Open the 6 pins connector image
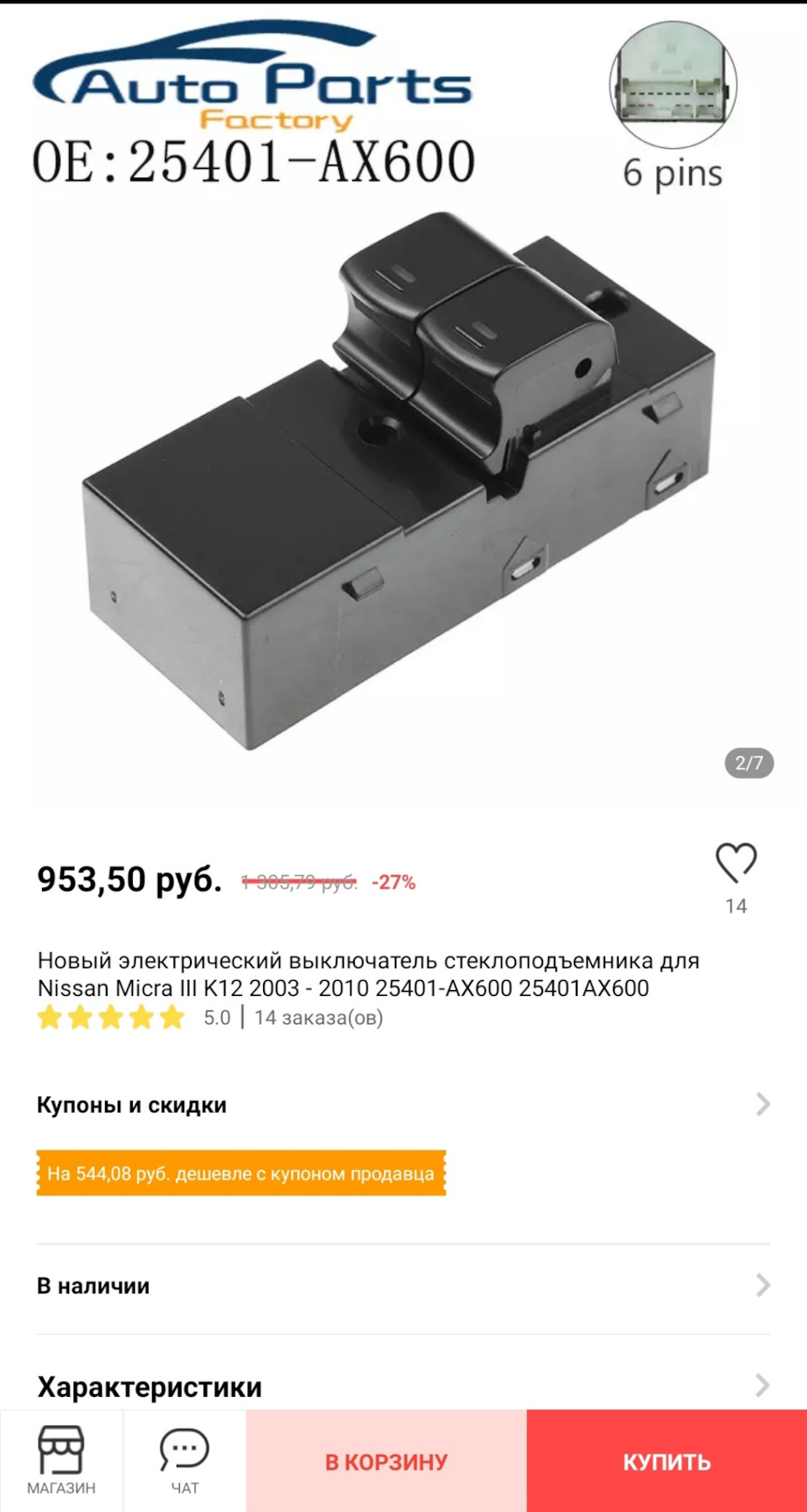 tap(668, 84)
